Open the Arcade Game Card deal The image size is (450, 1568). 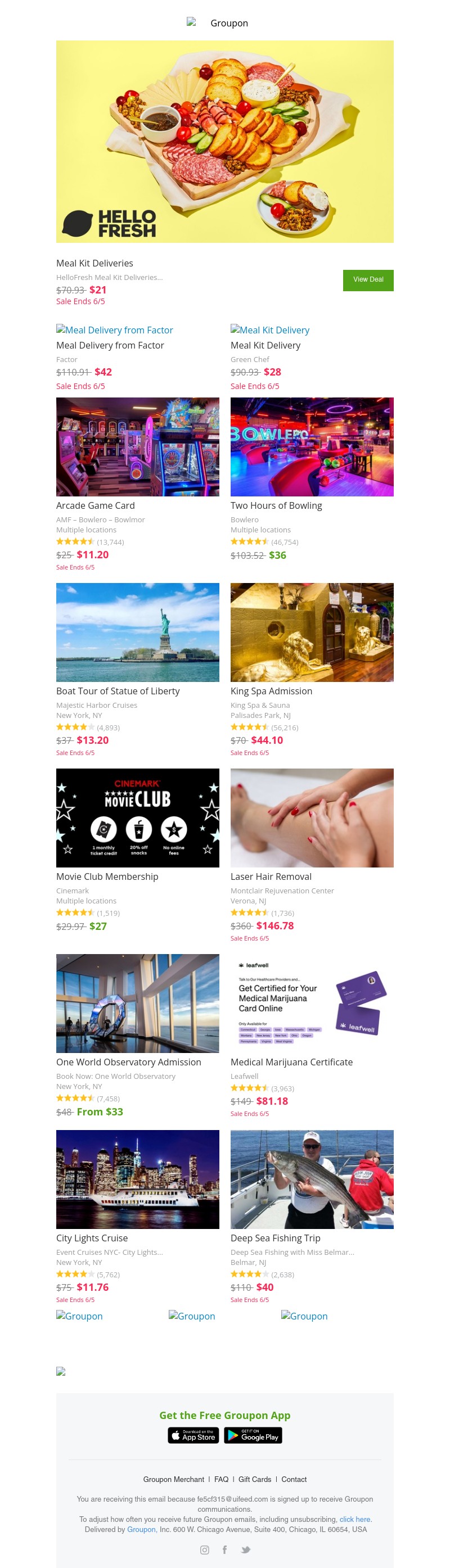tap(138, 448)
